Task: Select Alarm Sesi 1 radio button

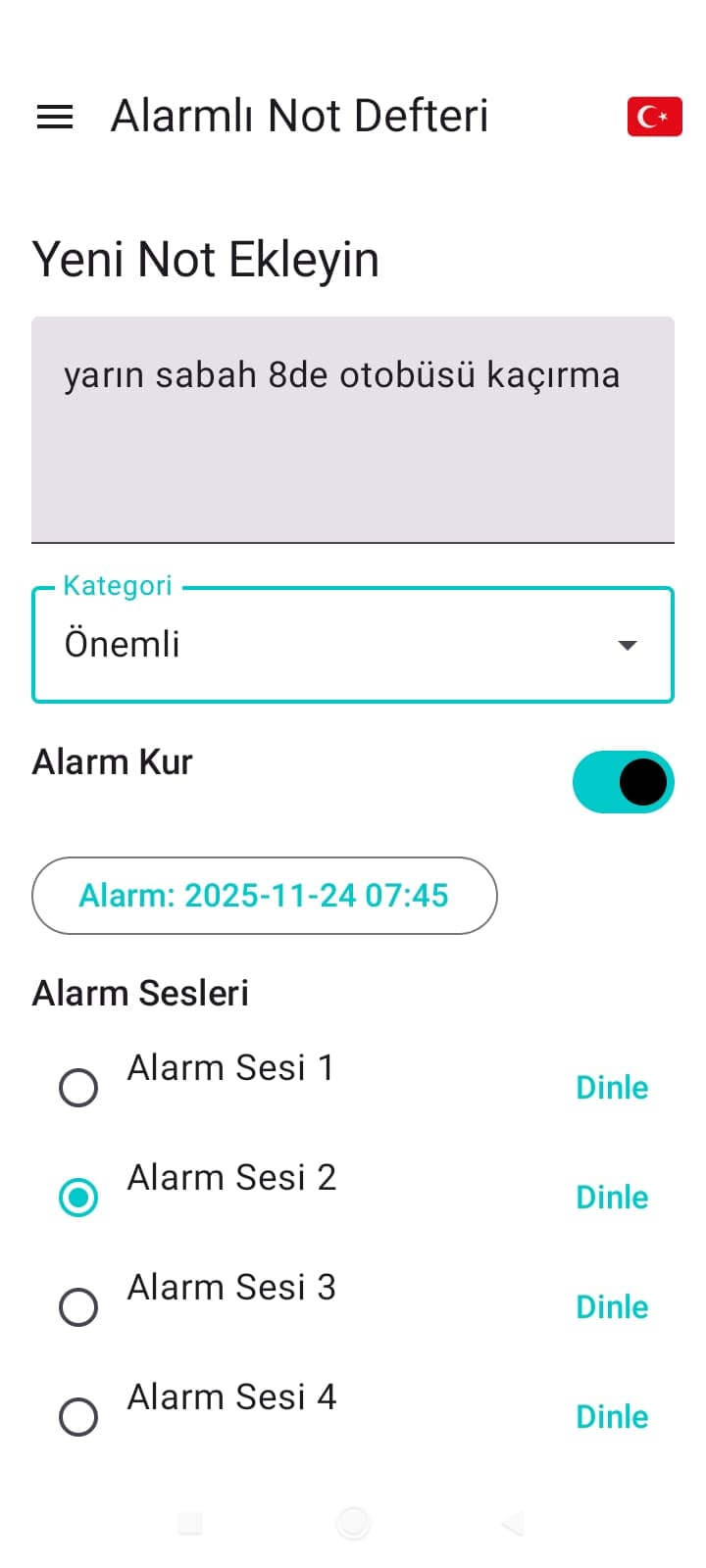Action: pyautogui.click(x=78, y=1087)
